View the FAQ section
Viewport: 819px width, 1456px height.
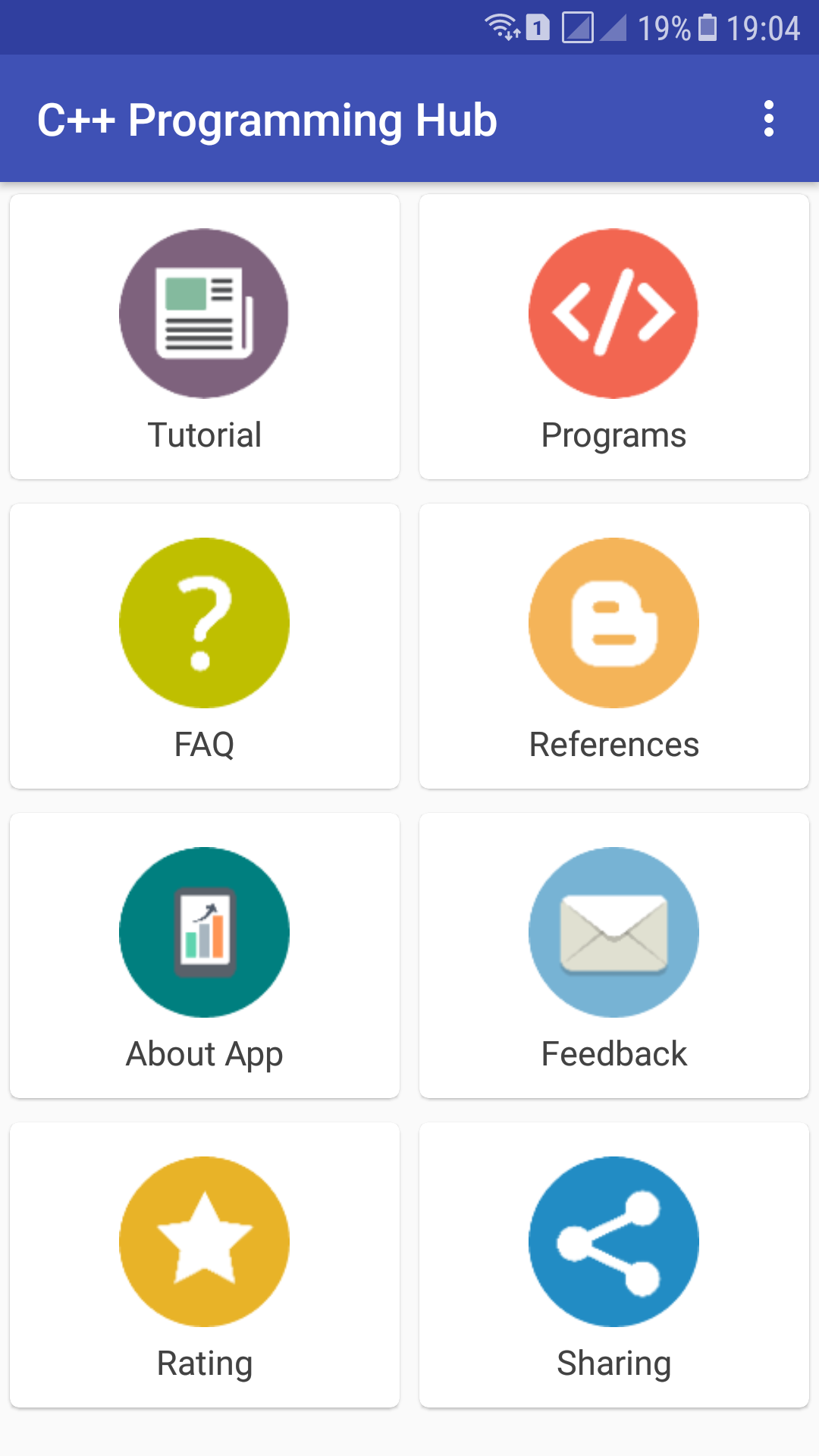204,646
